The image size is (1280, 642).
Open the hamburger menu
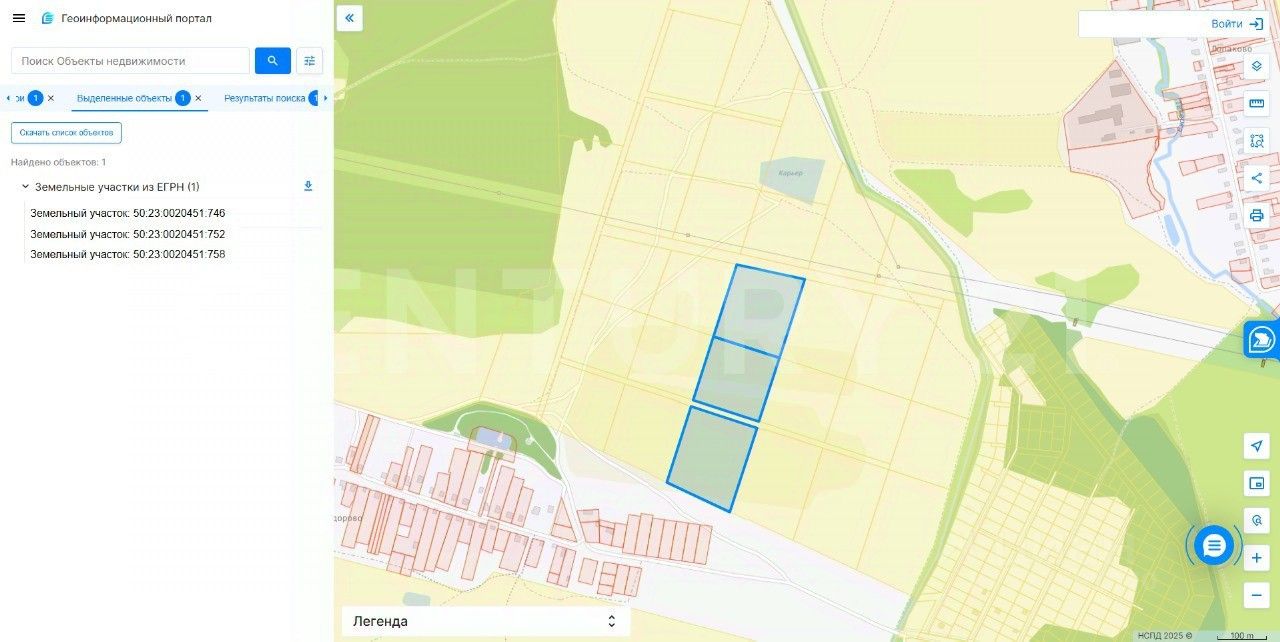tap(18, 18)
